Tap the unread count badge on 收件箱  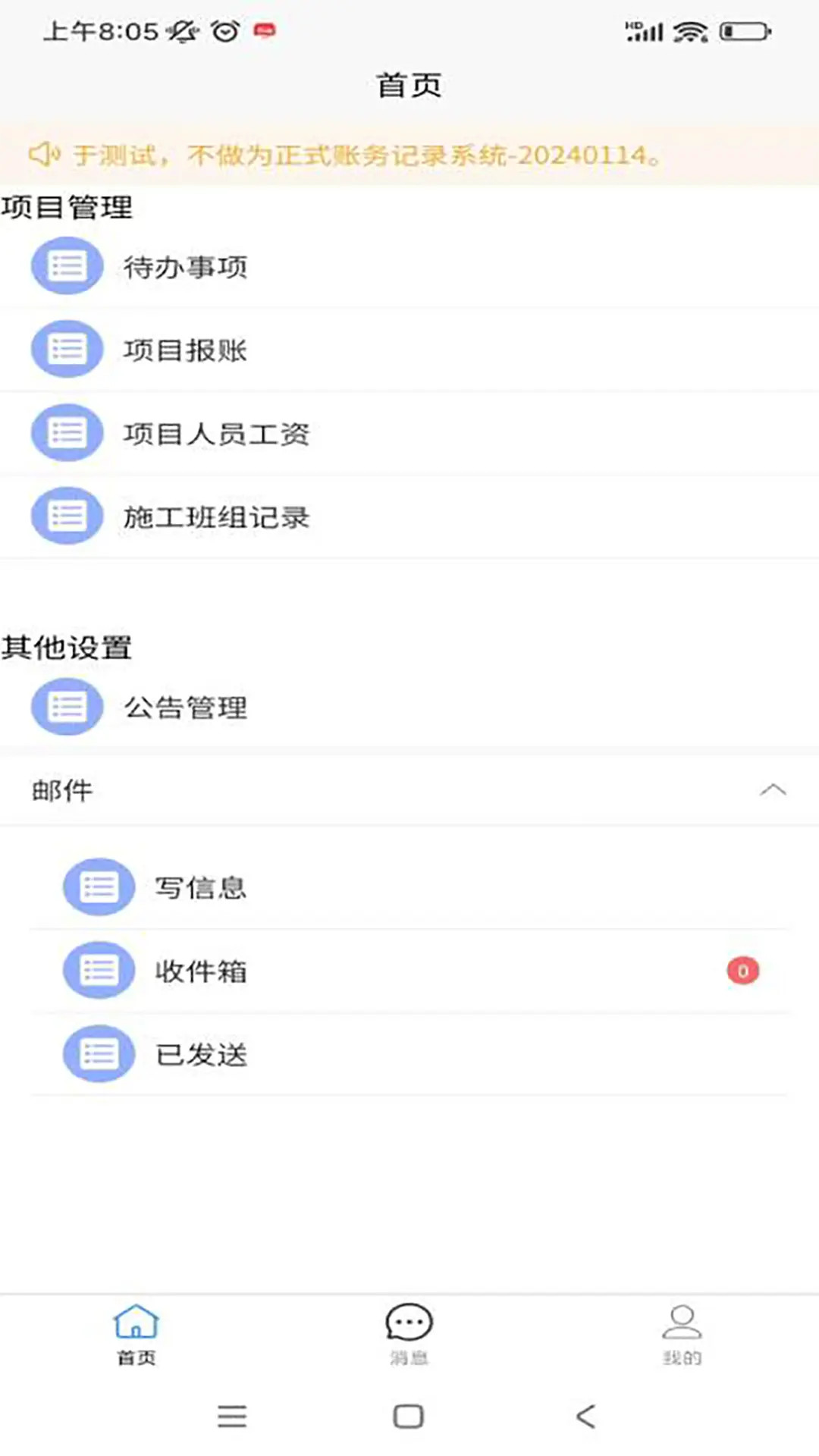pyautogui.click(x=742, y=971)
